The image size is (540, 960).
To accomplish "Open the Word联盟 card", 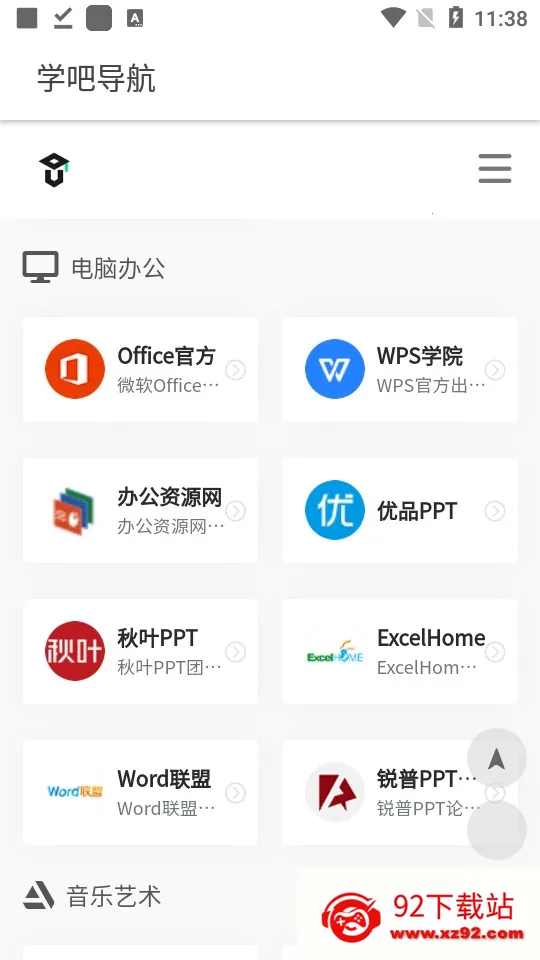I will click(140, 792).
